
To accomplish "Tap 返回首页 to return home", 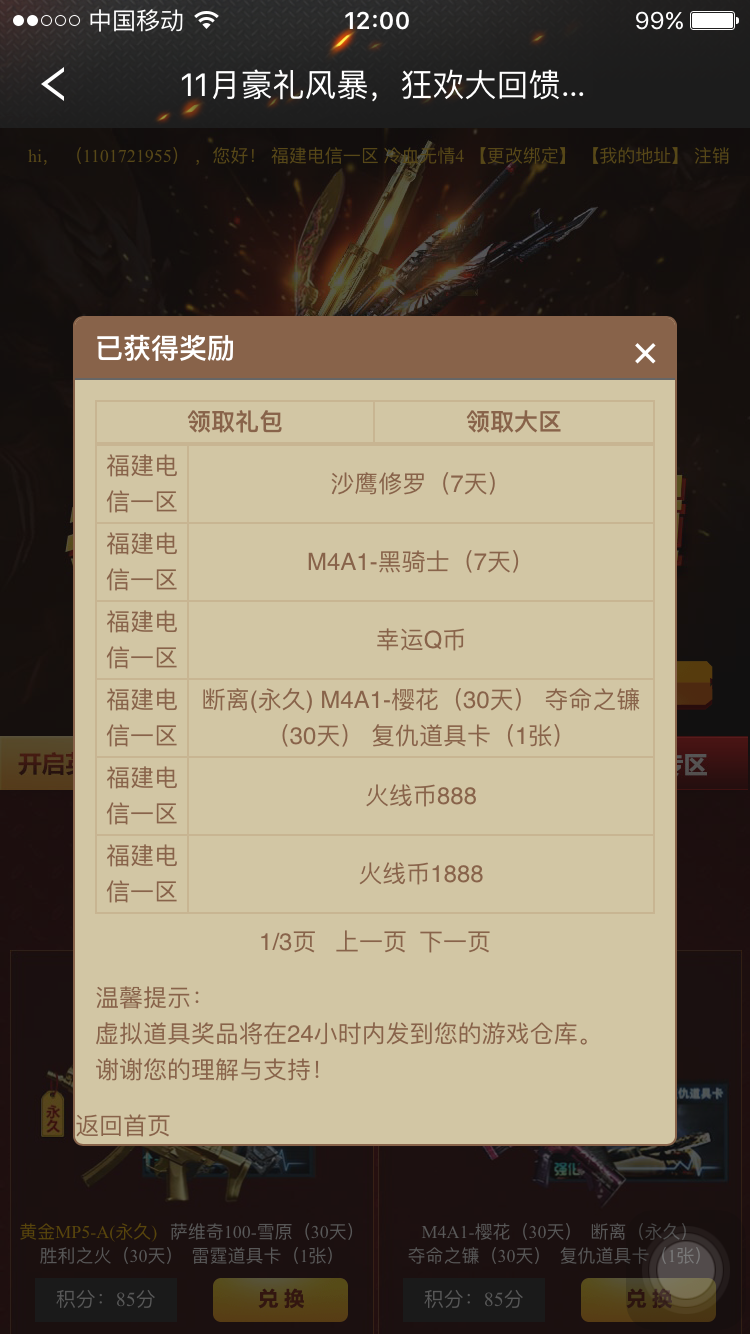I will (x=123, y=1125).
